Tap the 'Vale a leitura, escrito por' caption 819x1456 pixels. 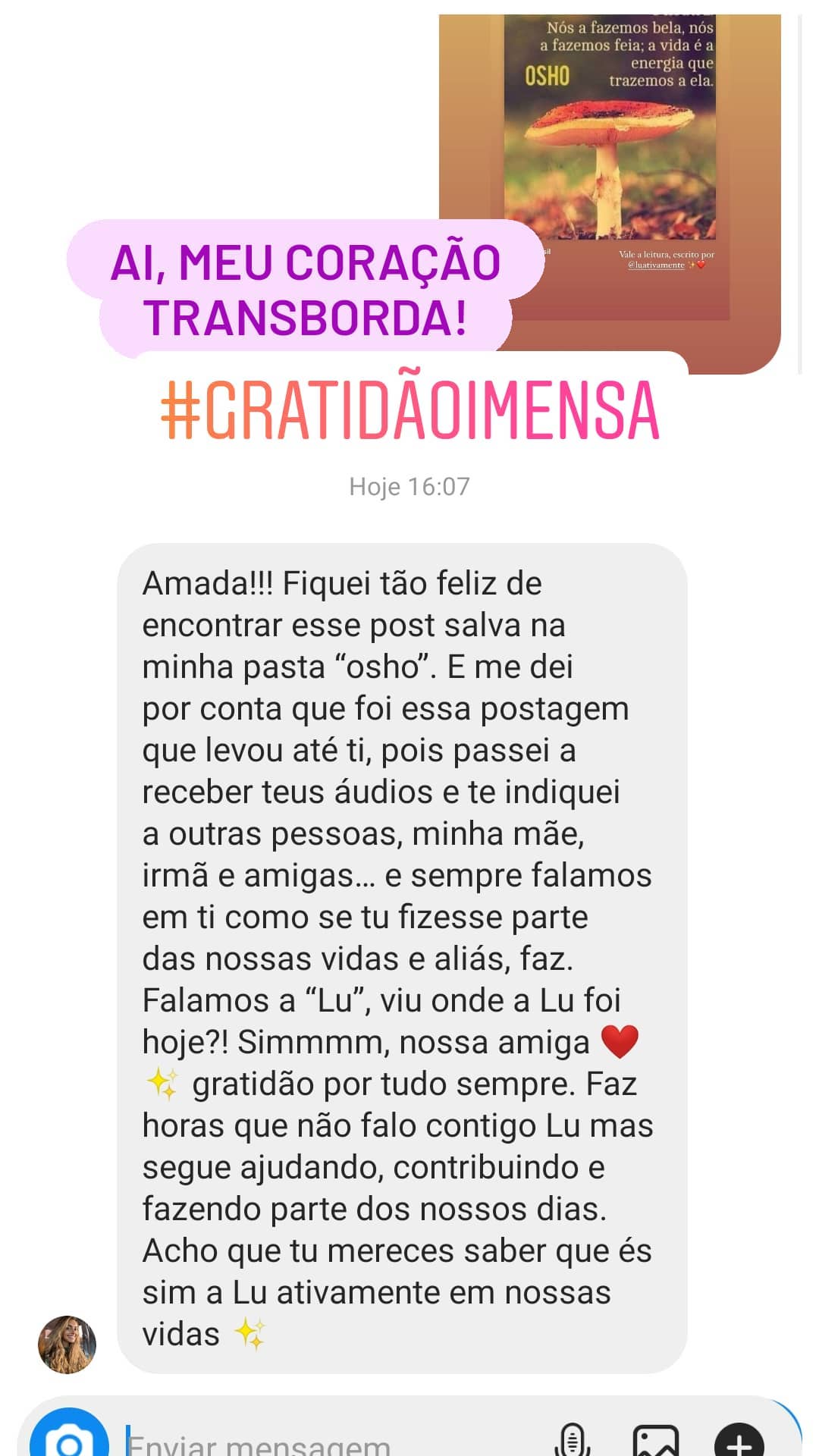pos(667,256)
